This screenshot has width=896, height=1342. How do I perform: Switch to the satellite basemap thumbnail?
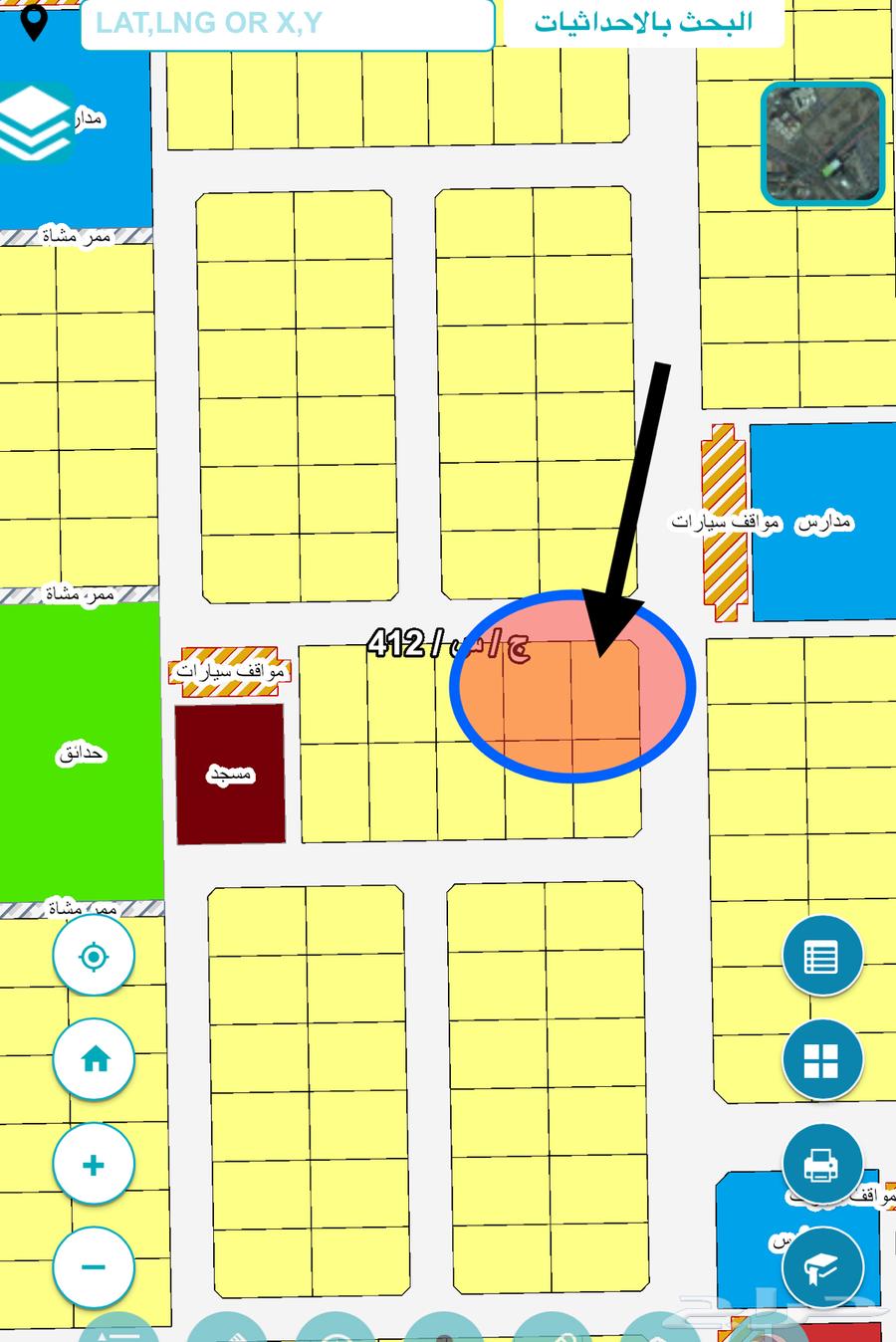pos(822,144)
